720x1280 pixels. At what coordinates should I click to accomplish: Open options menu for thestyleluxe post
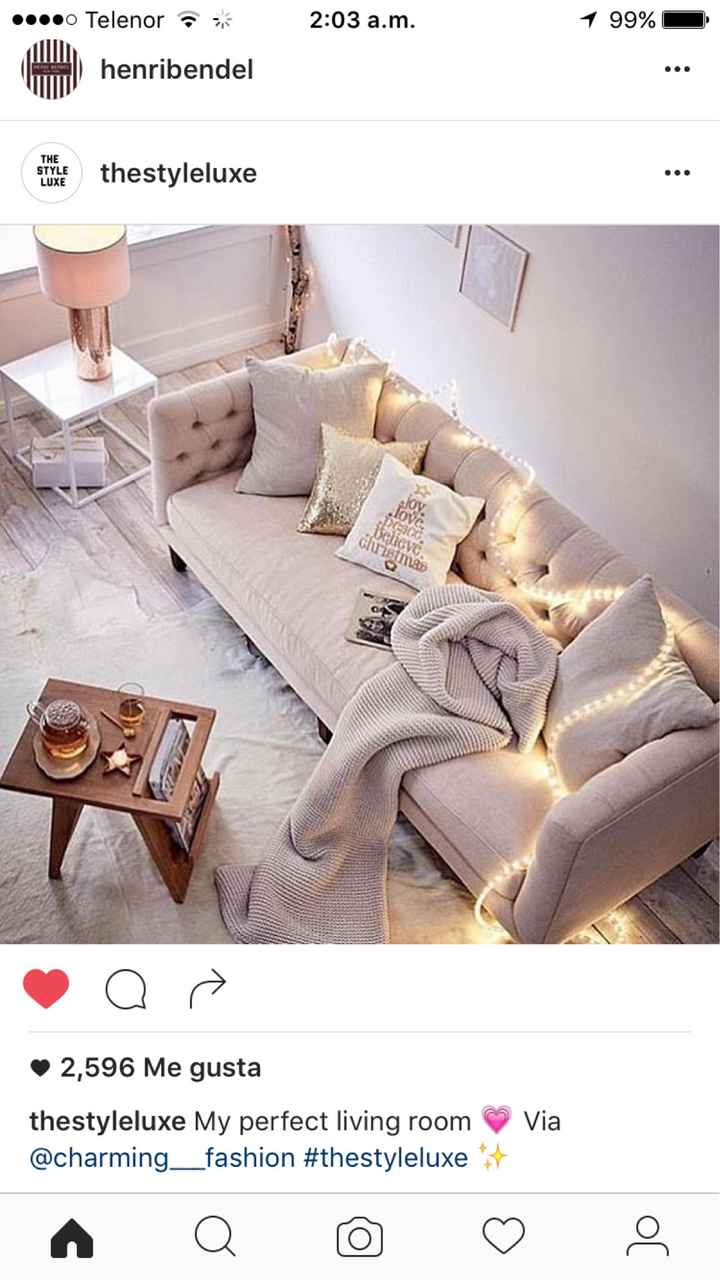(677, 173)
